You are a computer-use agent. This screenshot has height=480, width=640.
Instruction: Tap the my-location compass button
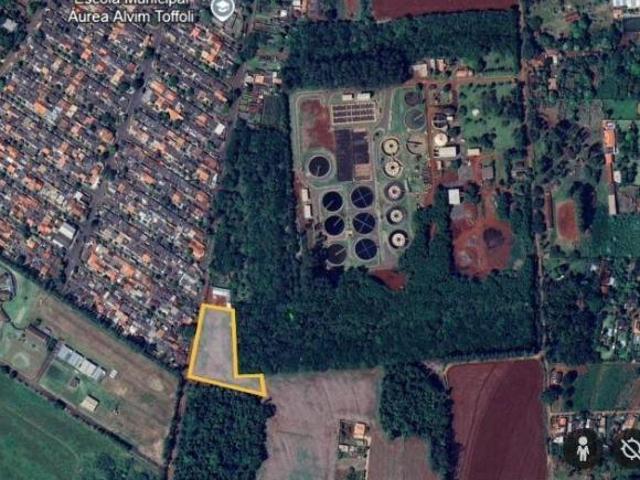click(629, 449)
